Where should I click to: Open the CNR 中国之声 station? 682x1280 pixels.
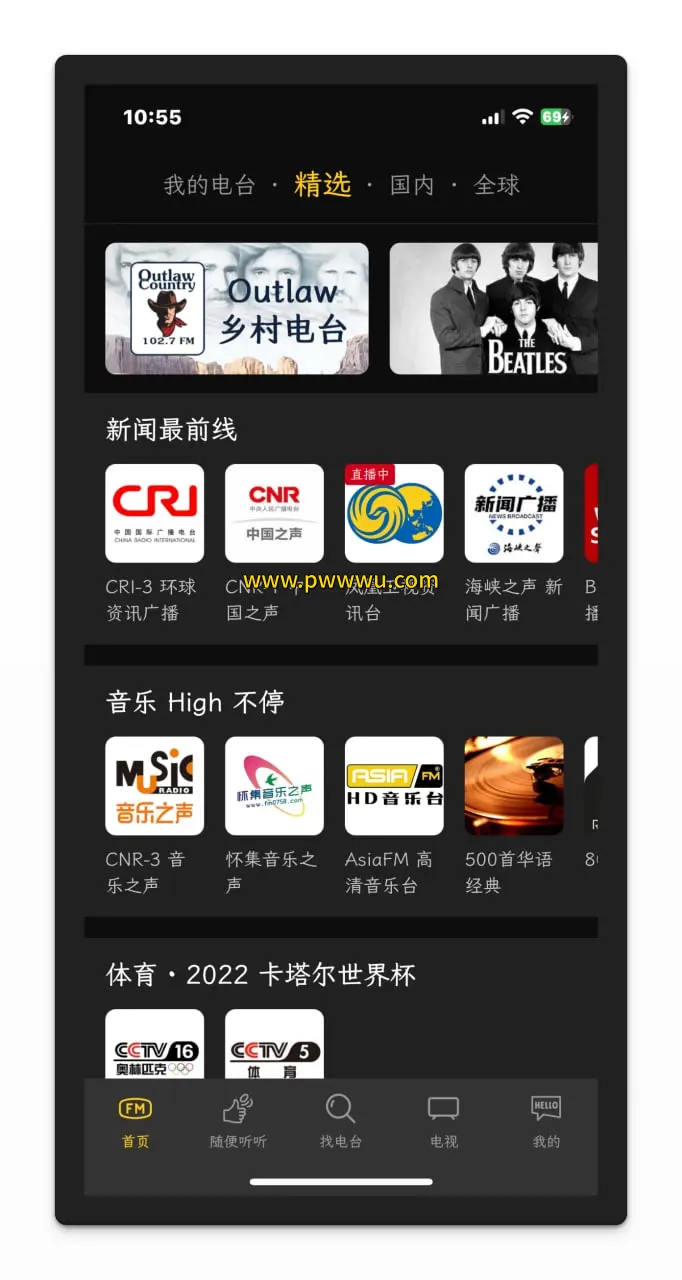[x=274, y=513]
